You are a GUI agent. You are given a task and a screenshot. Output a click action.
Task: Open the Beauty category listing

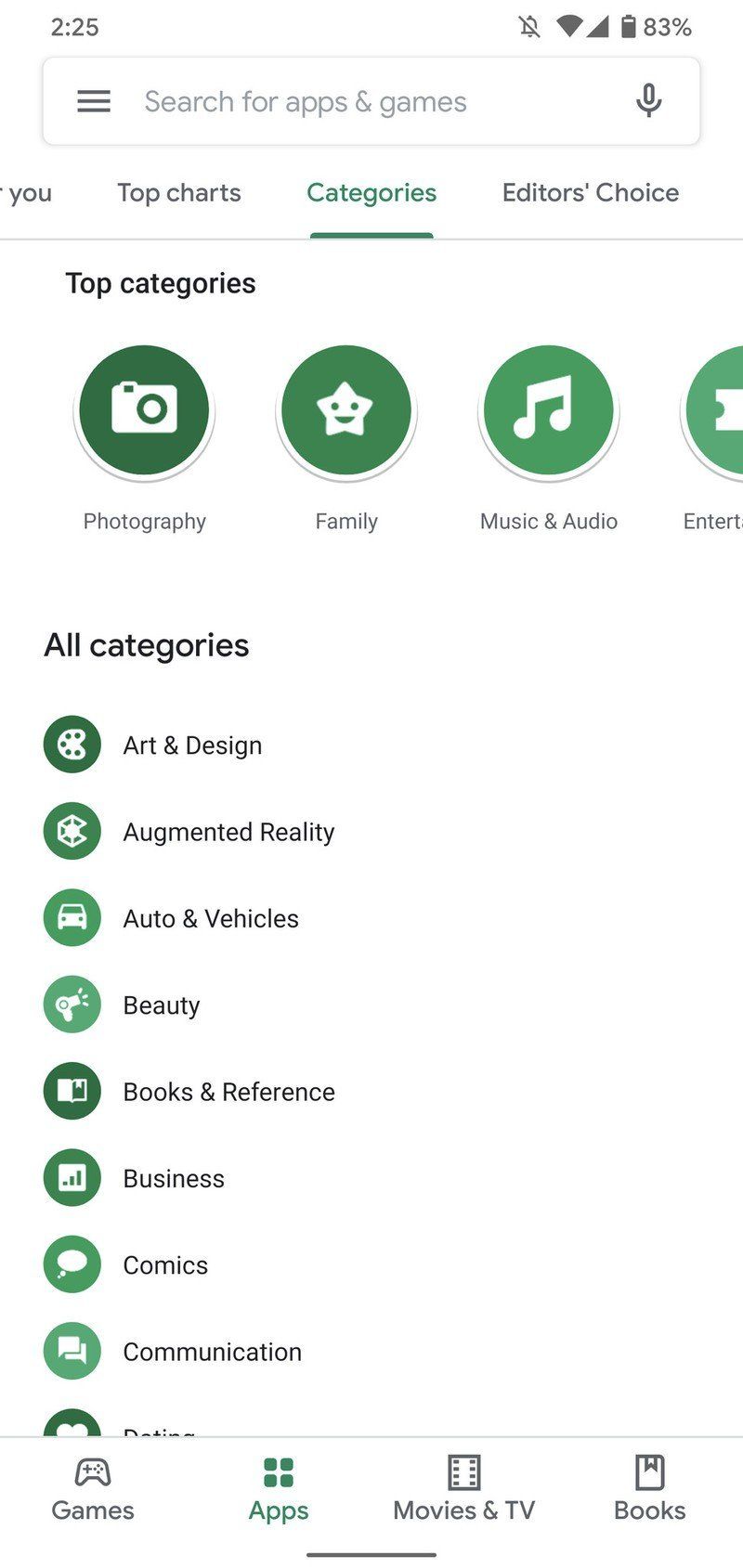coord(161,1004)
